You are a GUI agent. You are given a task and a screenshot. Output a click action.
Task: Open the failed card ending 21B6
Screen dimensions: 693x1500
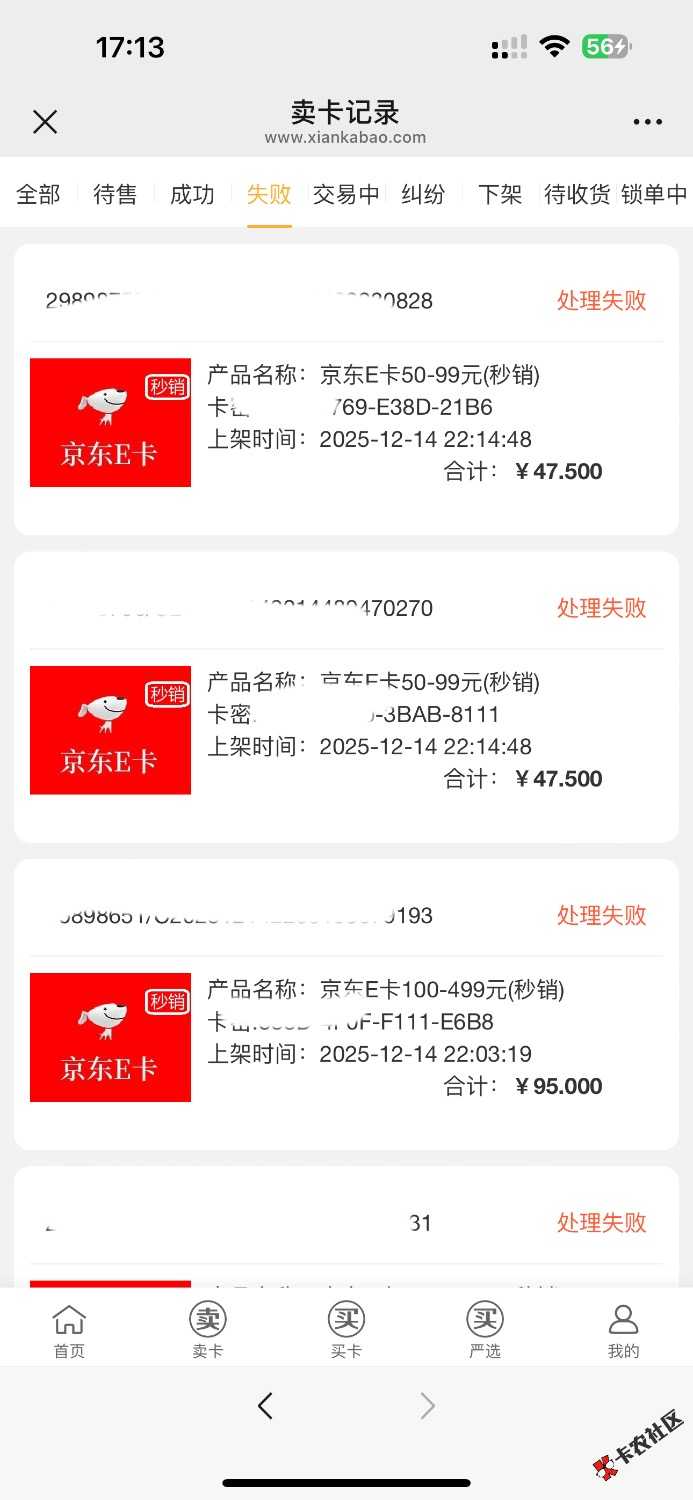(346, 422)
